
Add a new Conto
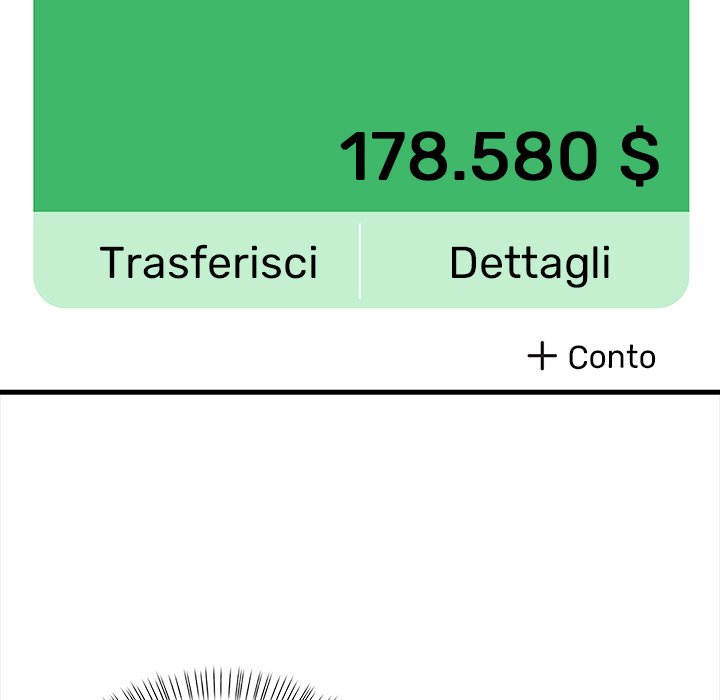592,357
